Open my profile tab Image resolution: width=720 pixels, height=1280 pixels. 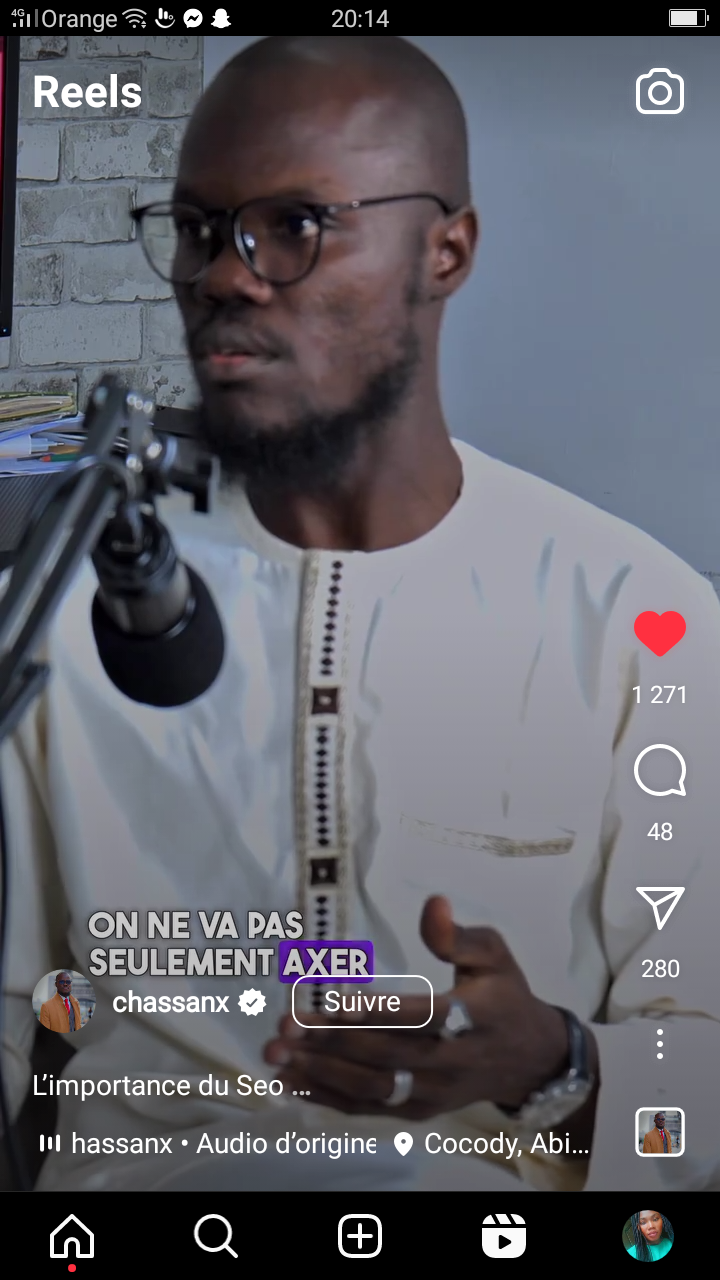coord(648,1237)
